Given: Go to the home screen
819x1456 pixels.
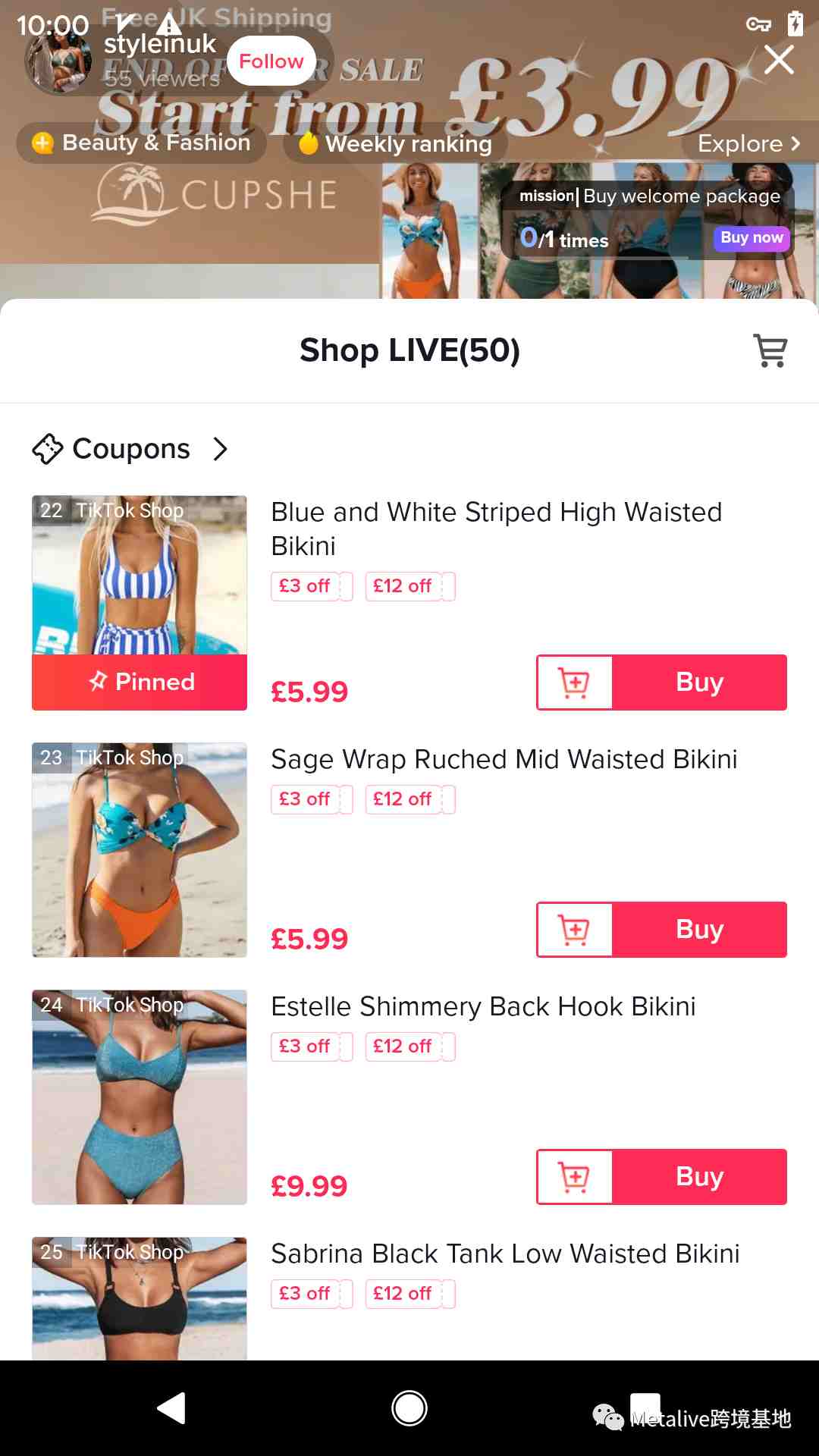Looking at the screenshot, I should [409, 1408].
